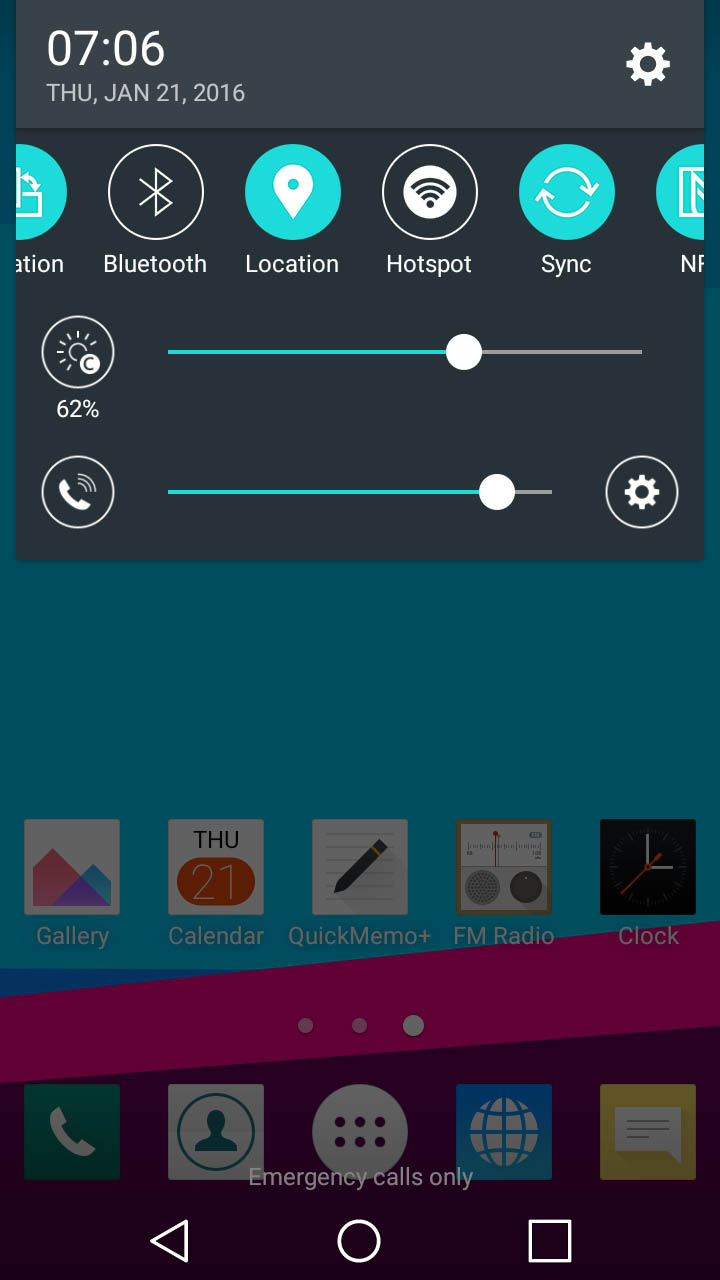
Task: Disable the Location toggle
Action: tap(292, 192)
